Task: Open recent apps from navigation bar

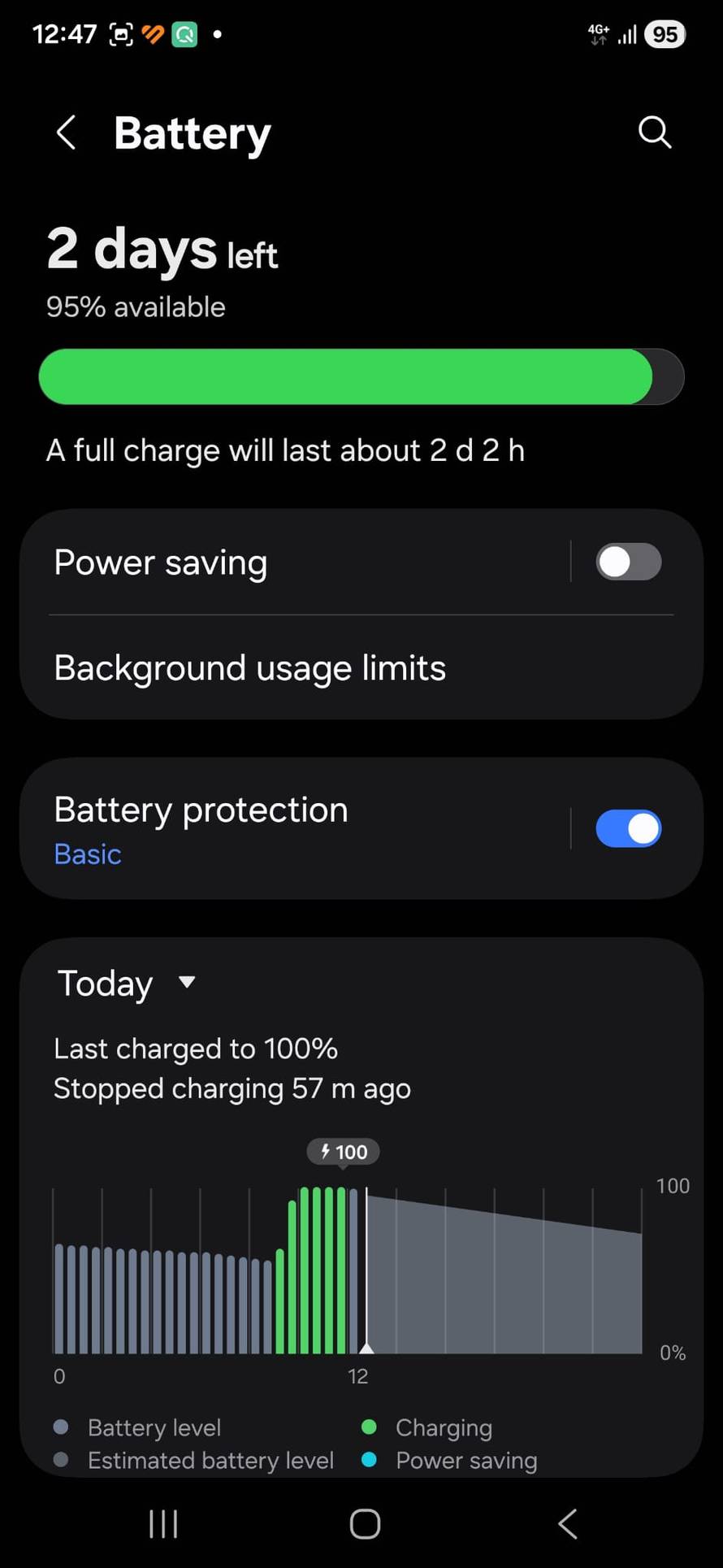Action: (x=163, y=1524)
